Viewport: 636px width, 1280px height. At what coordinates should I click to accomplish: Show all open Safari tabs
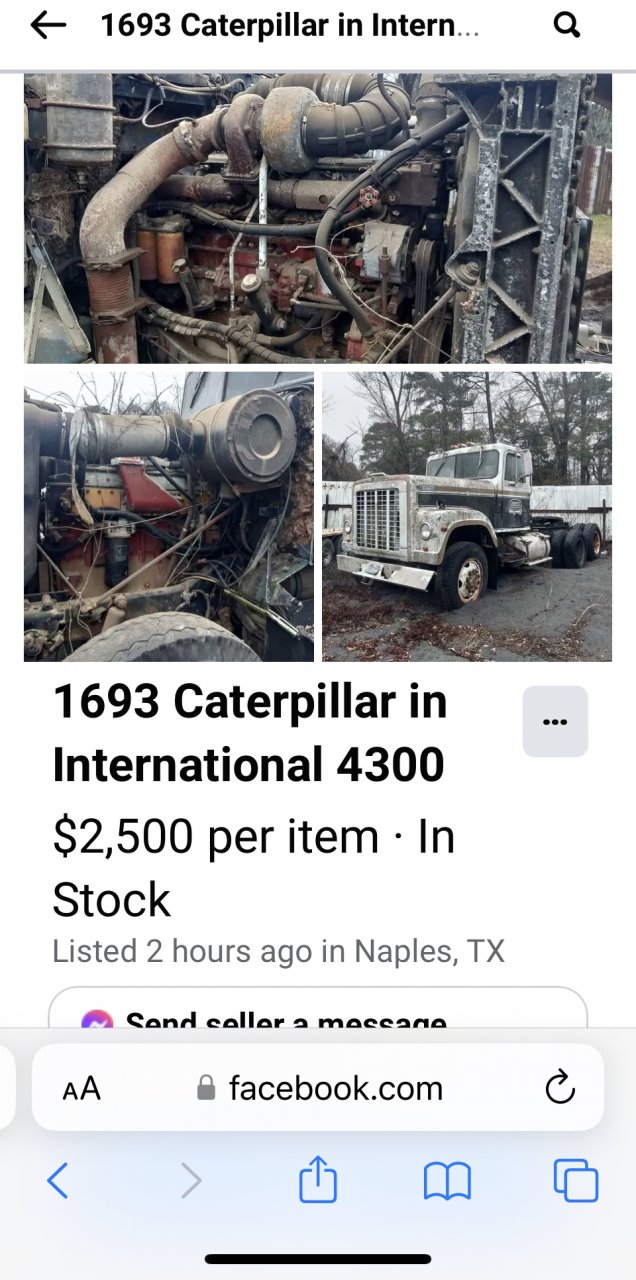click(x=576, y=1181)
